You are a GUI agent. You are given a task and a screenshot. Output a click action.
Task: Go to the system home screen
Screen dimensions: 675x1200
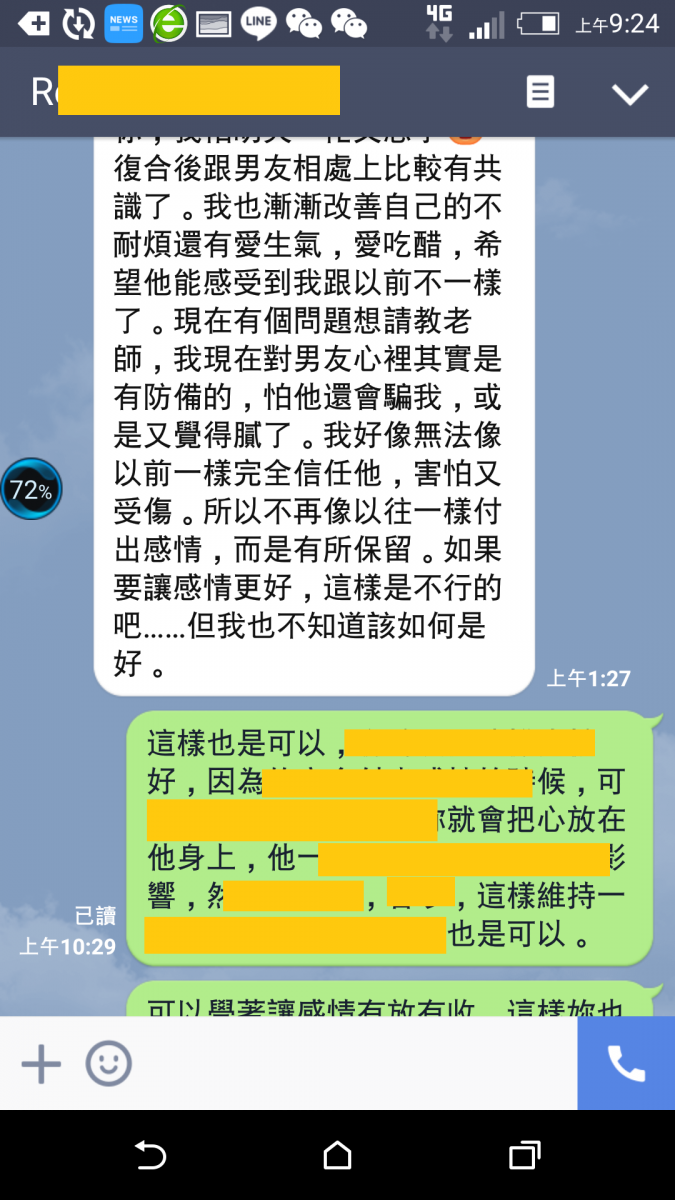tap(338, 1156)
